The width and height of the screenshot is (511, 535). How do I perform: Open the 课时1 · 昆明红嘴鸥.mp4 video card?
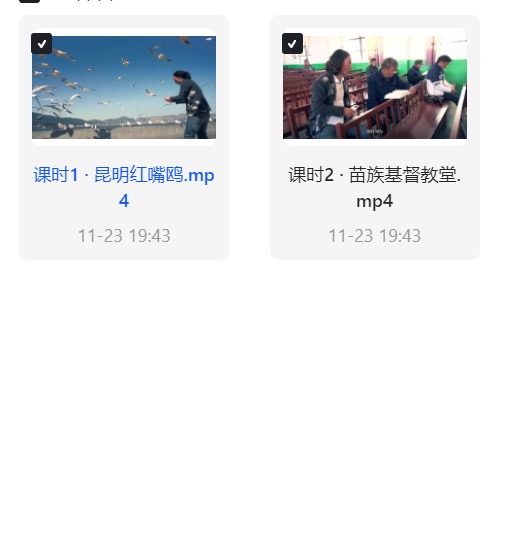pos(124,137)
